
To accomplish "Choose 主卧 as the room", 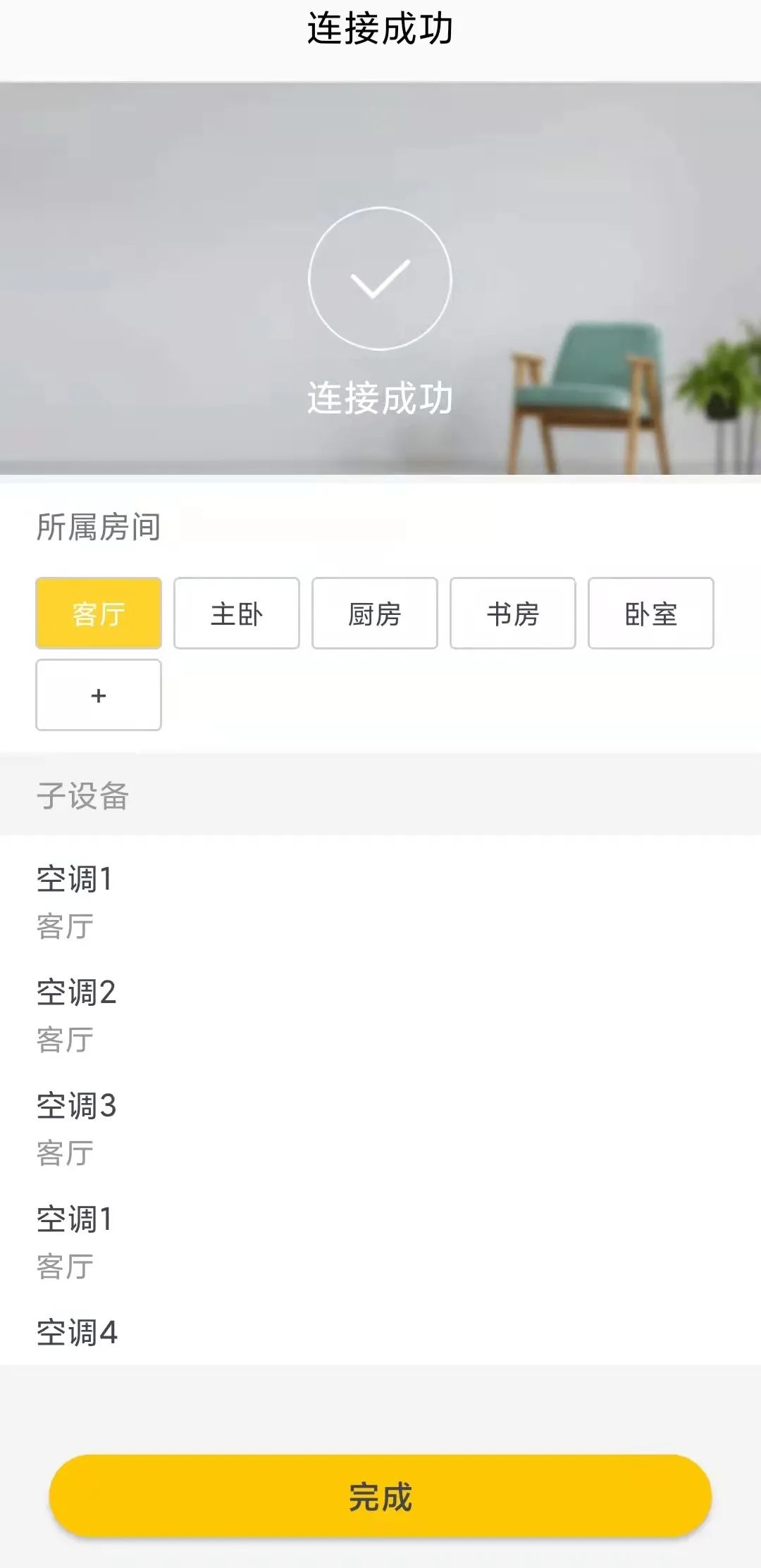I will [x=237, y=613].
